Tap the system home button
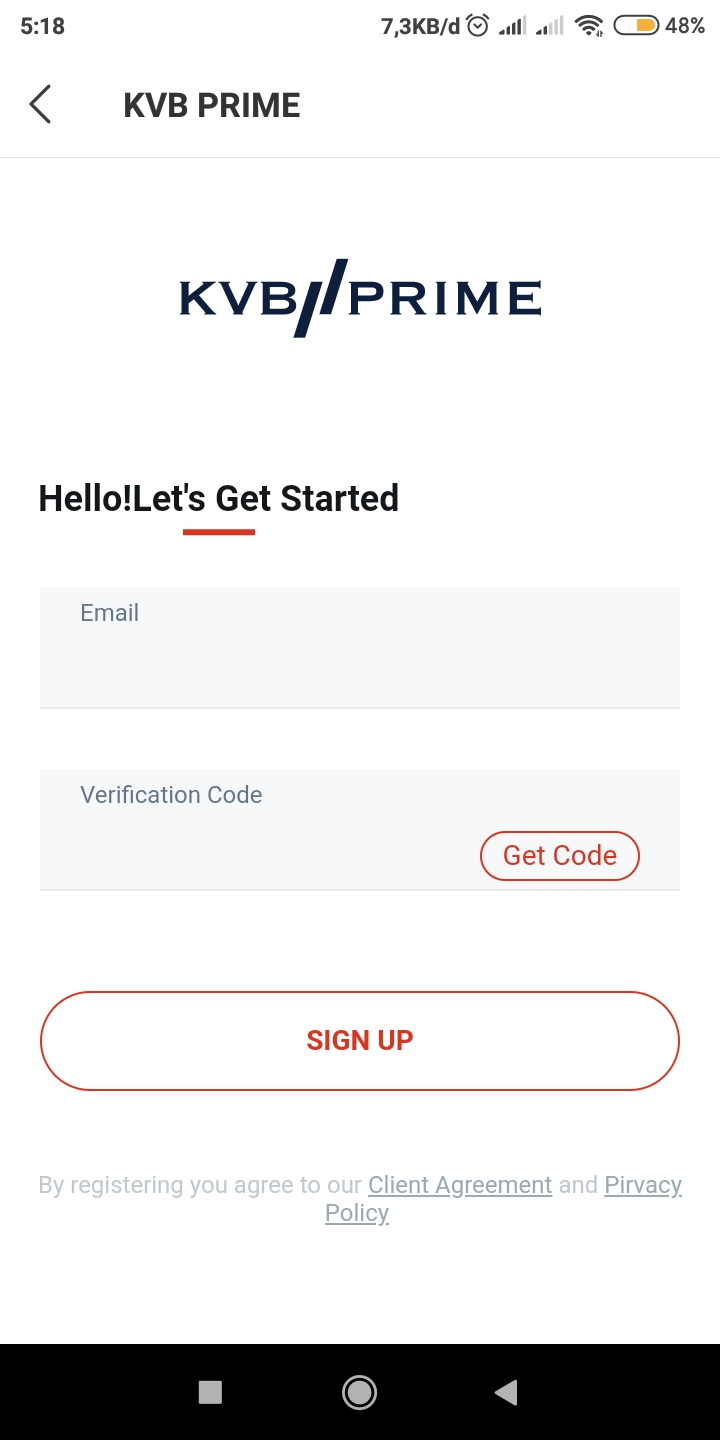Viewport: 720px width, 1440px height. pos(359,1392)
